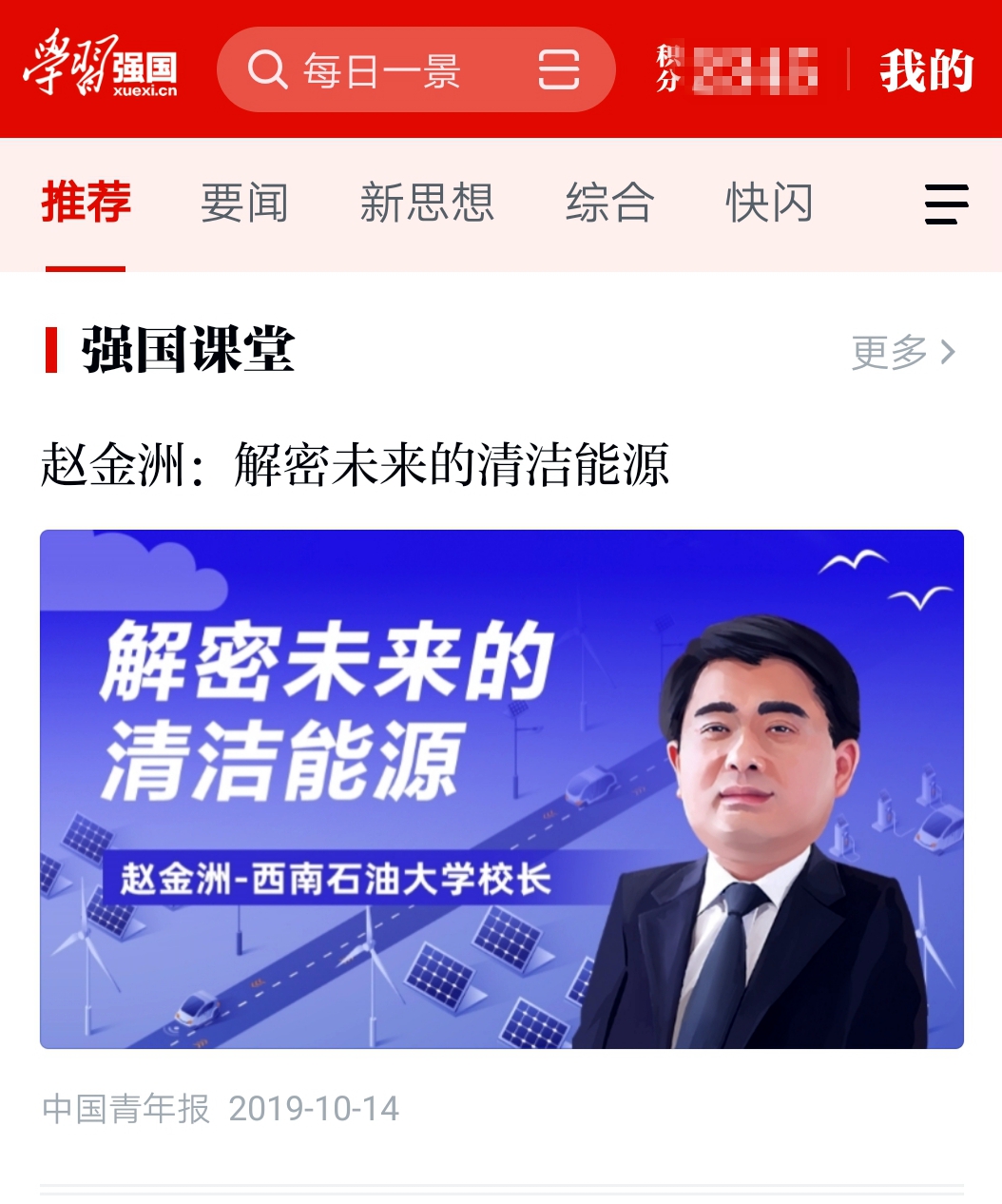
Task: Open article titled 赵金洲：解密未来的清洁能源
Action: point(355,465)
